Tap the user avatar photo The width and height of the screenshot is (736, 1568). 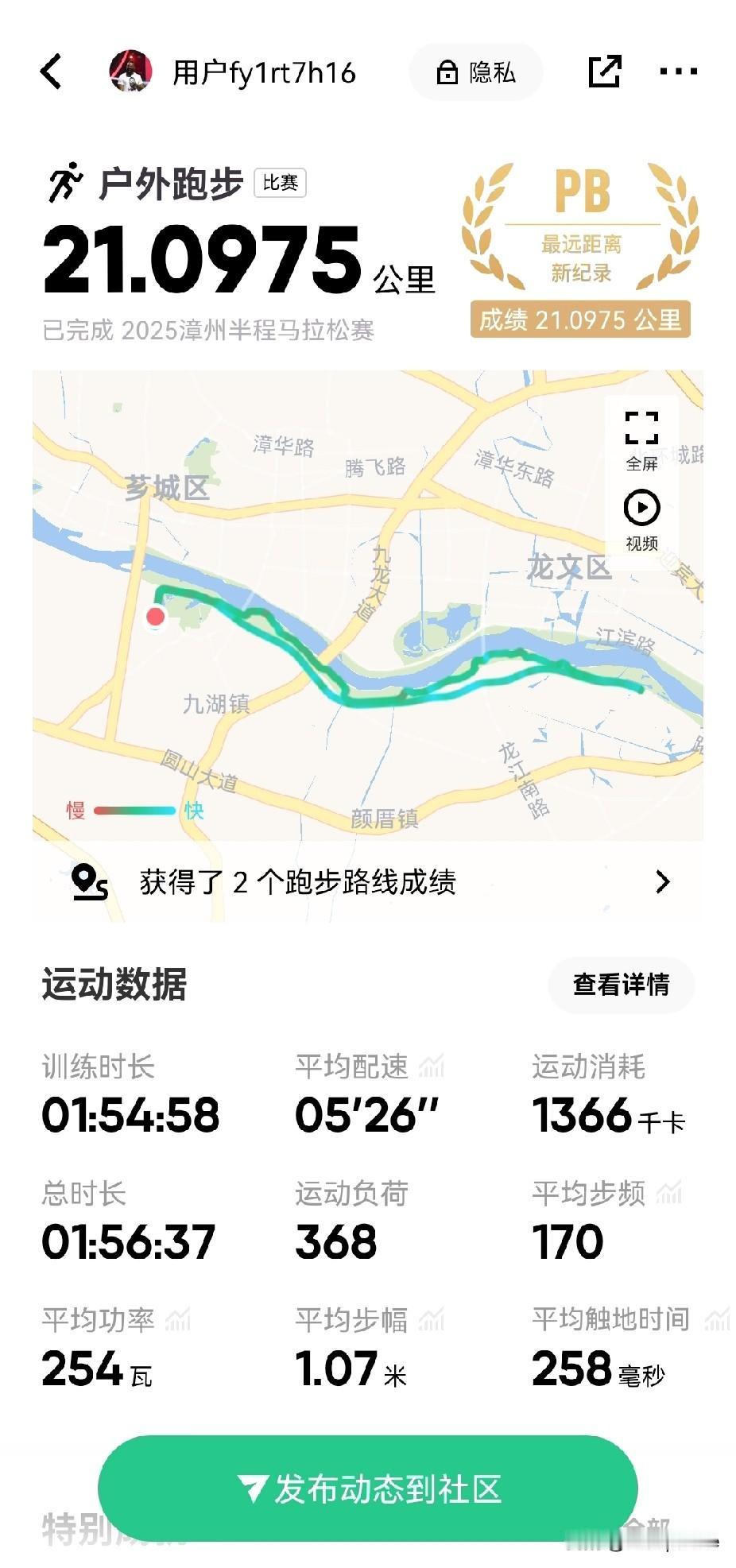(130, 72)
